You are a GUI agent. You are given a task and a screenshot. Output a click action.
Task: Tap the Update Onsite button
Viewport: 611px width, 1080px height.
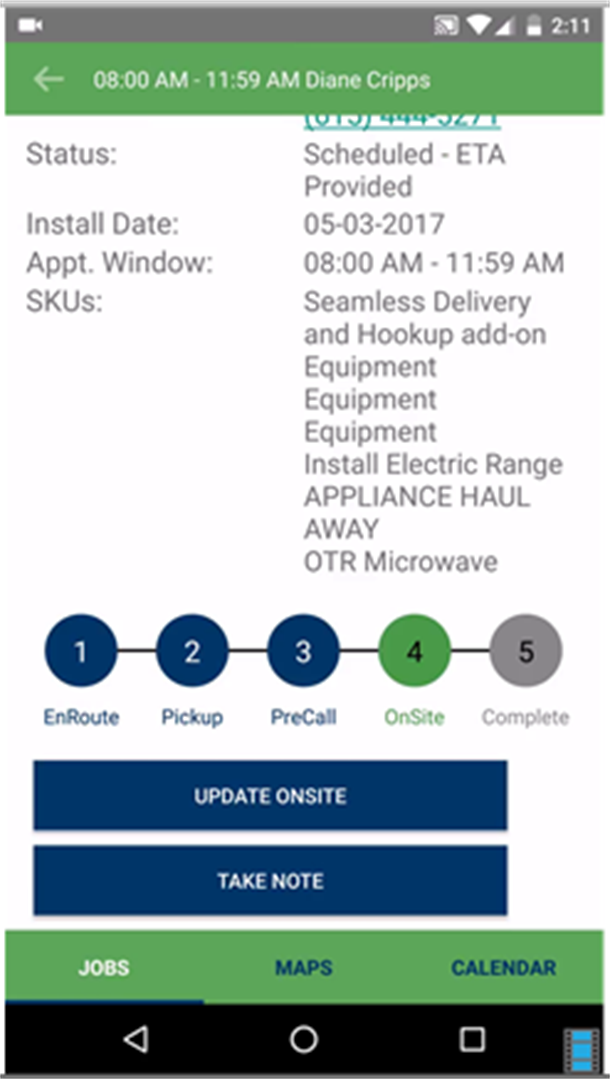pyautogui.click(x=270, y=796)
